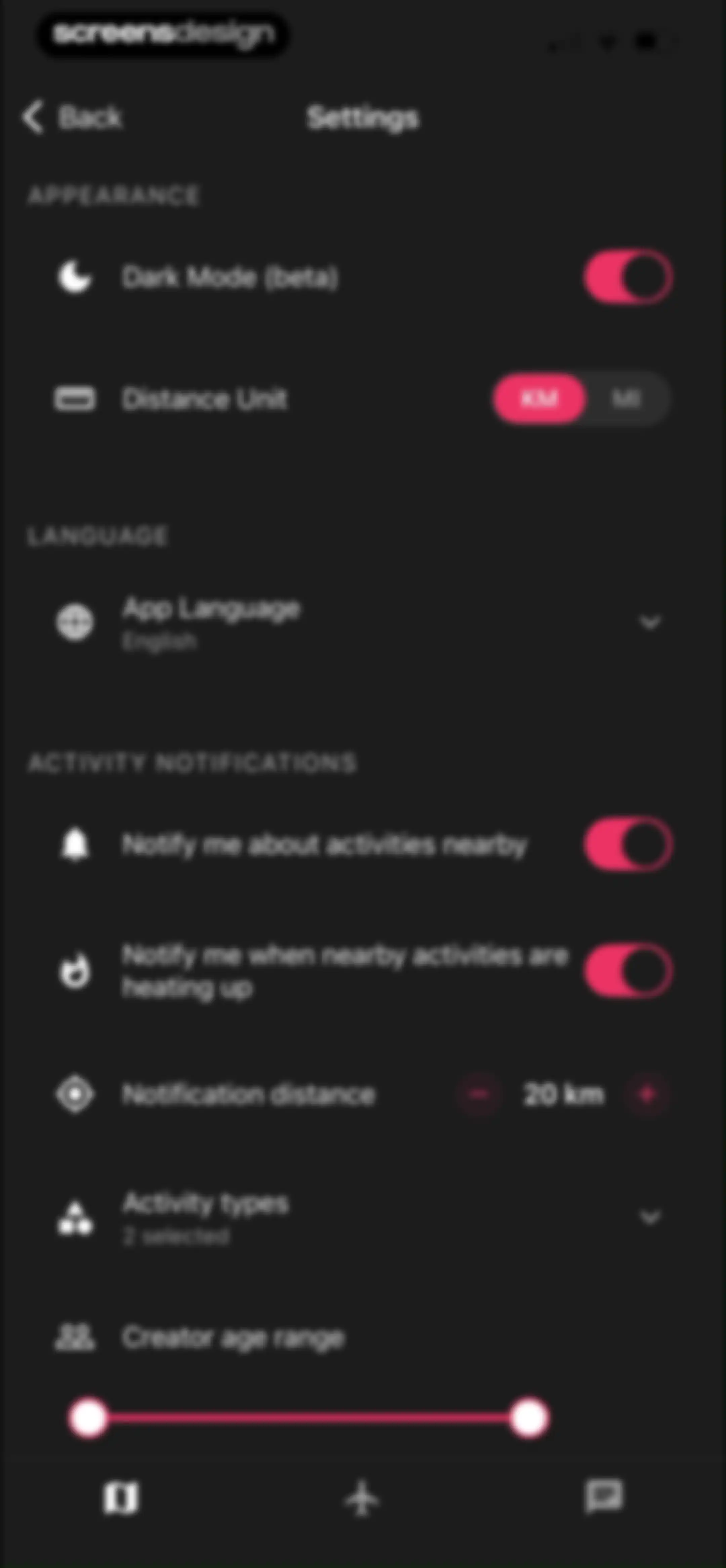Open the airplane tab
Screen dimensions: 726x1568
click(362, 1497)
